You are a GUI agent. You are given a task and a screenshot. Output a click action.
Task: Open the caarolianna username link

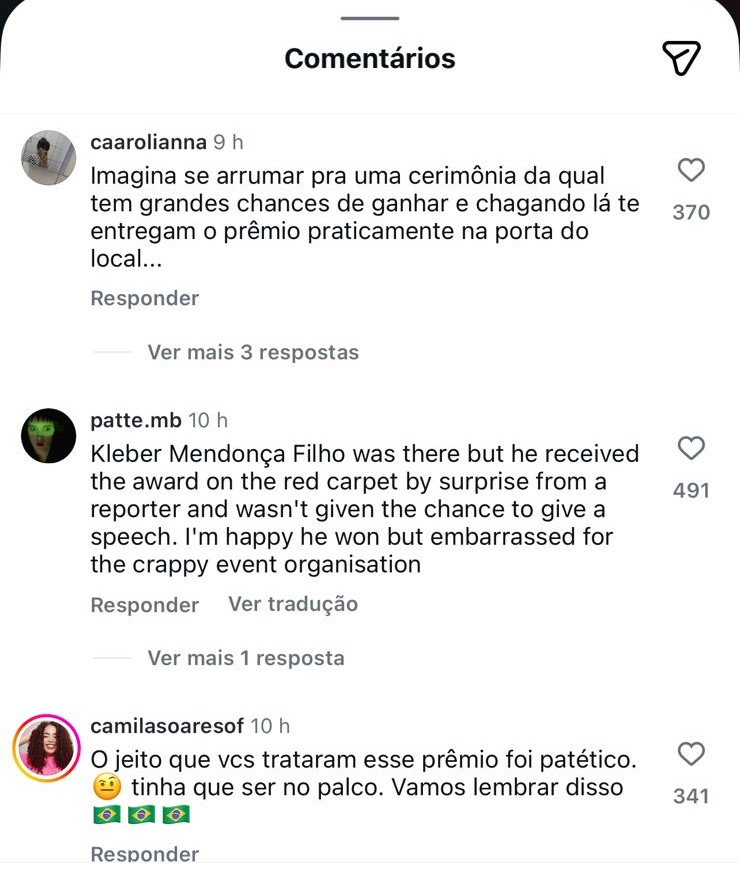coord(148,141)
